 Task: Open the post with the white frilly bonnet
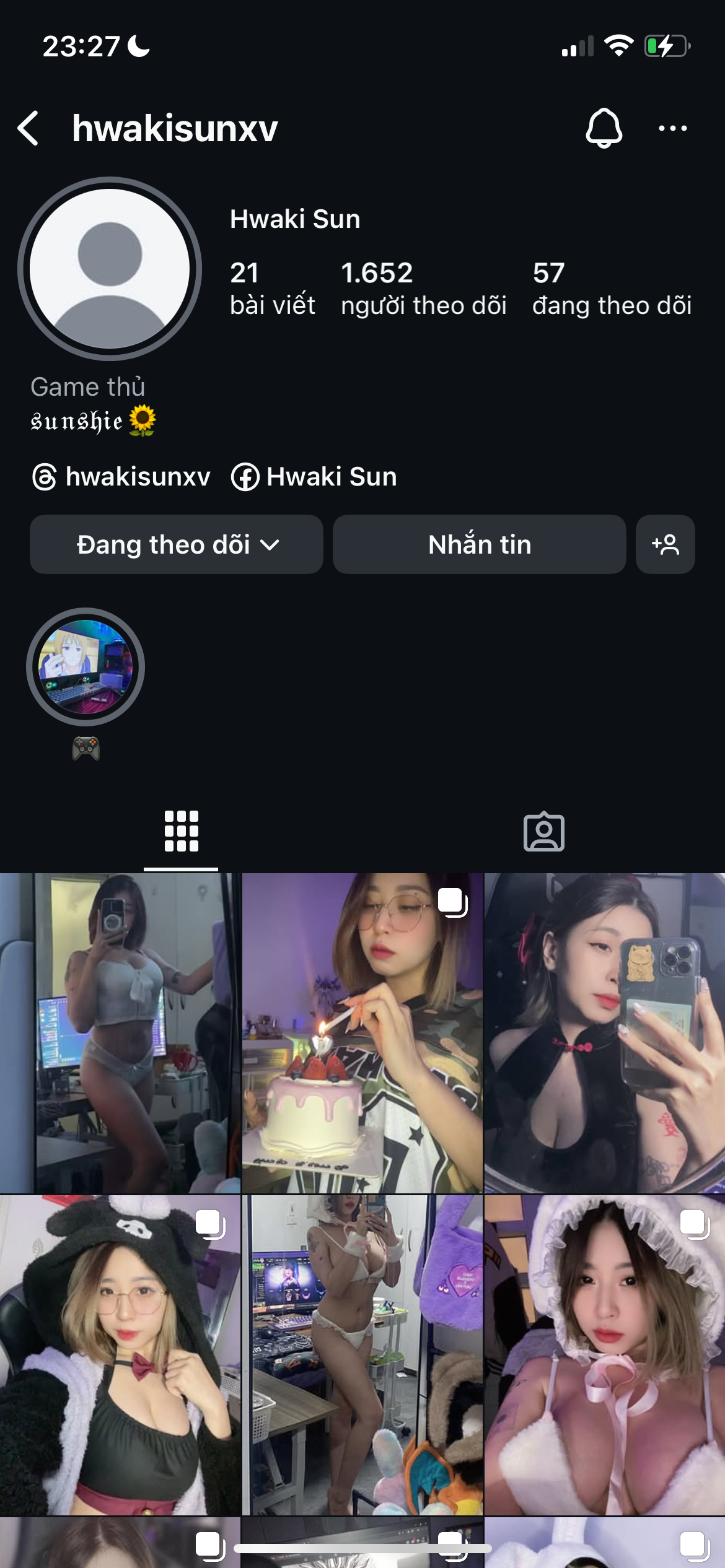pos(604,1355)
